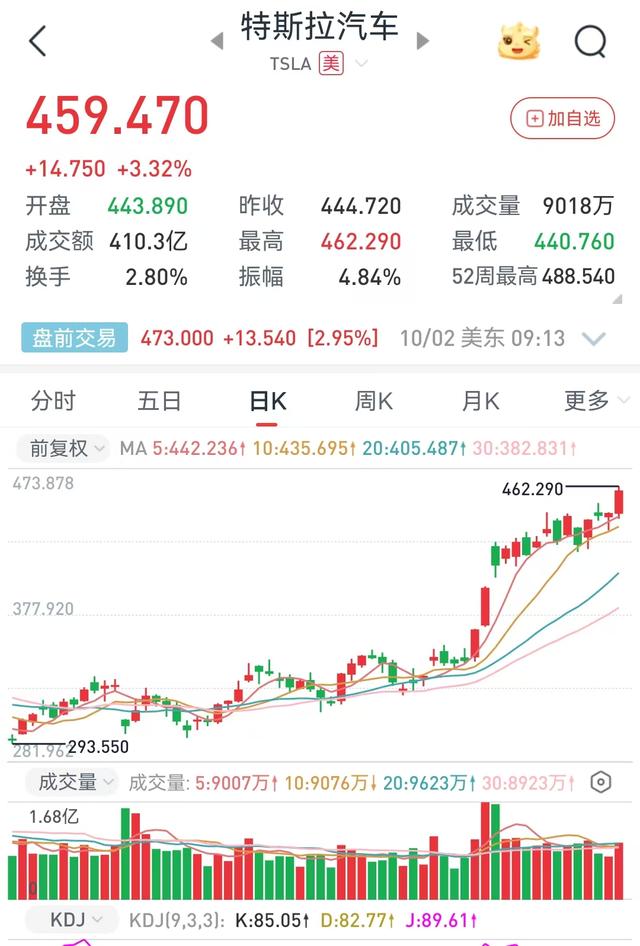Switch to the 周K chart tab
Viewport: 640px width, 946px height.
point(373,402)
